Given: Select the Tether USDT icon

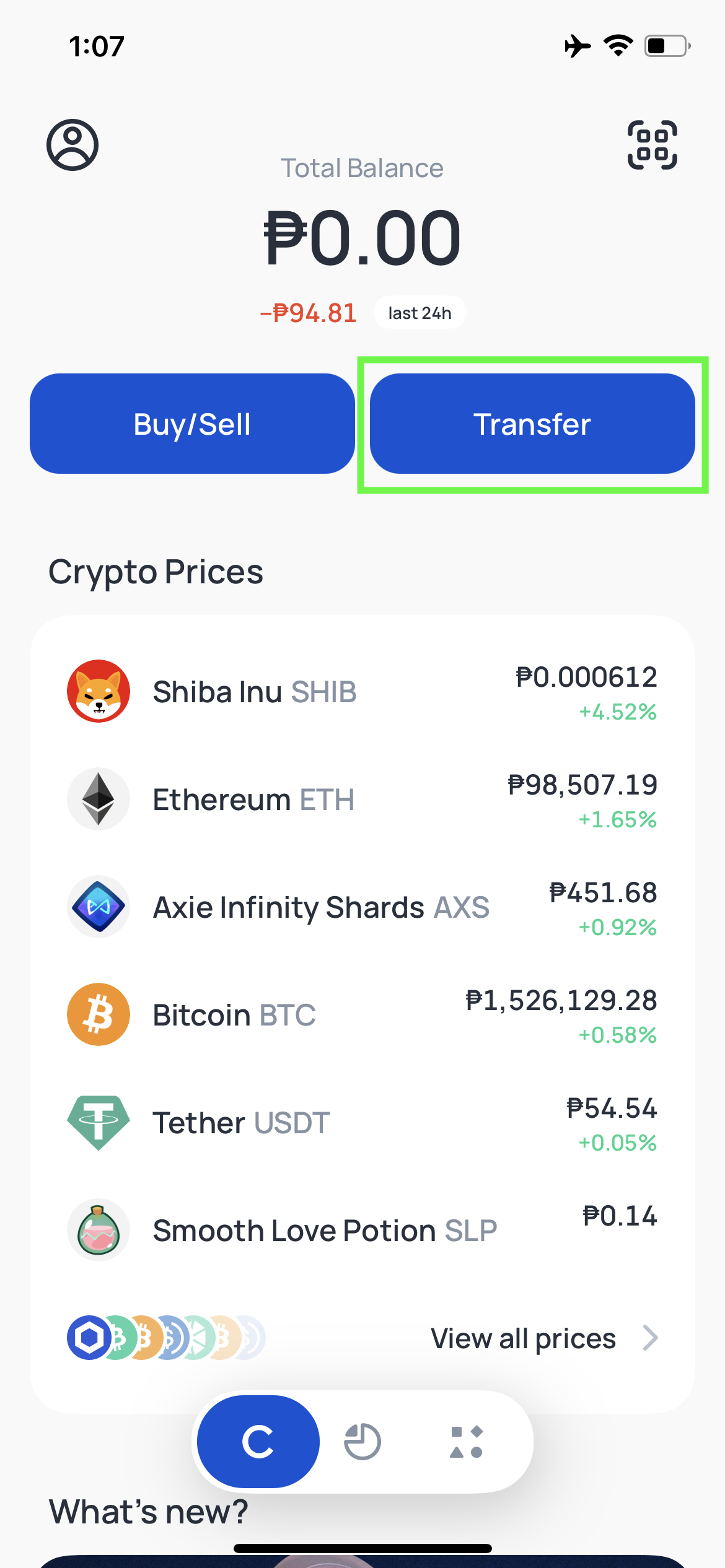Looking at the screenshot, I should pos(98,1122).
